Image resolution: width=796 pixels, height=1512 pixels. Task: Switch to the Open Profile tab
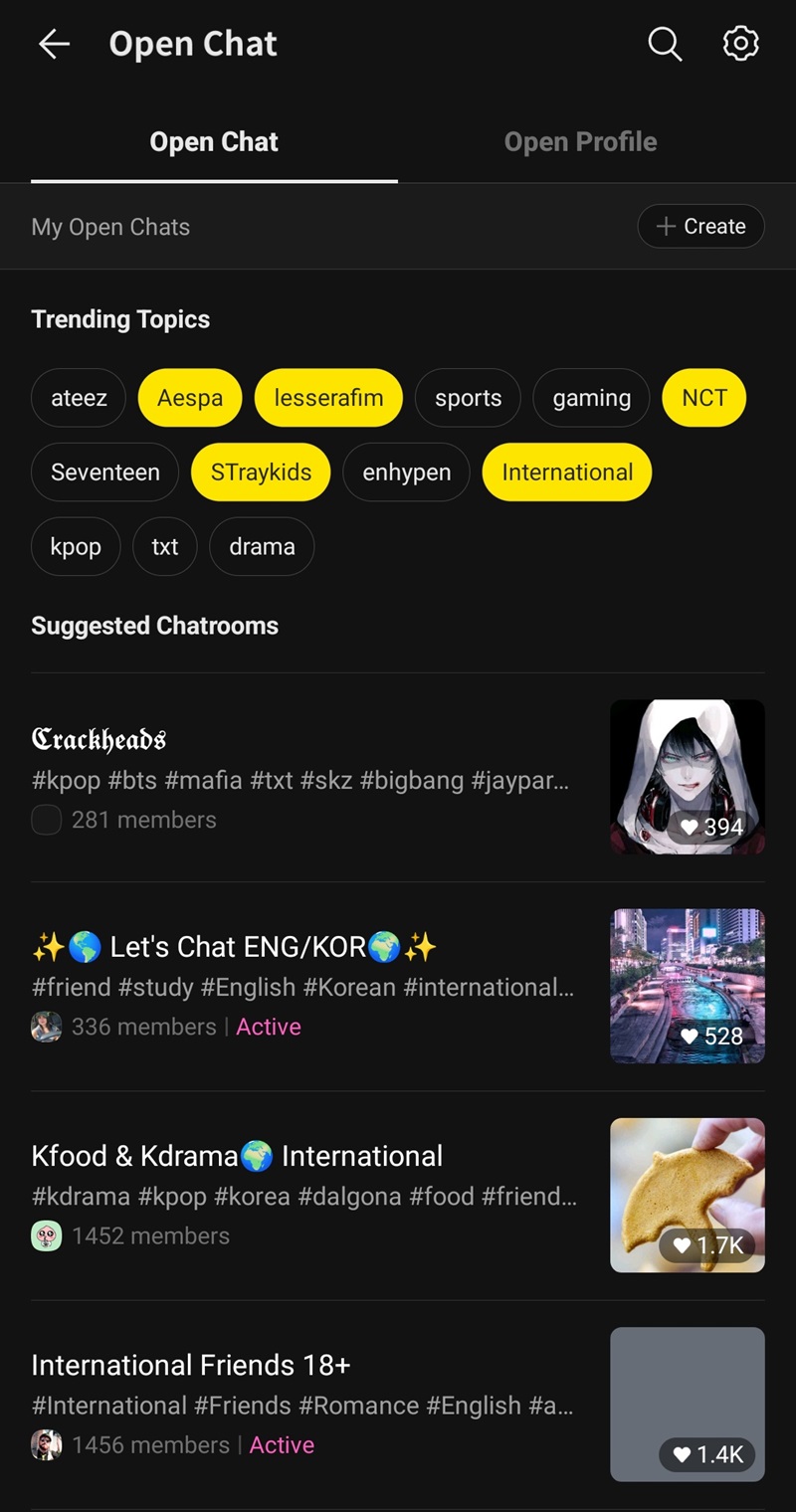click(580, 142)
